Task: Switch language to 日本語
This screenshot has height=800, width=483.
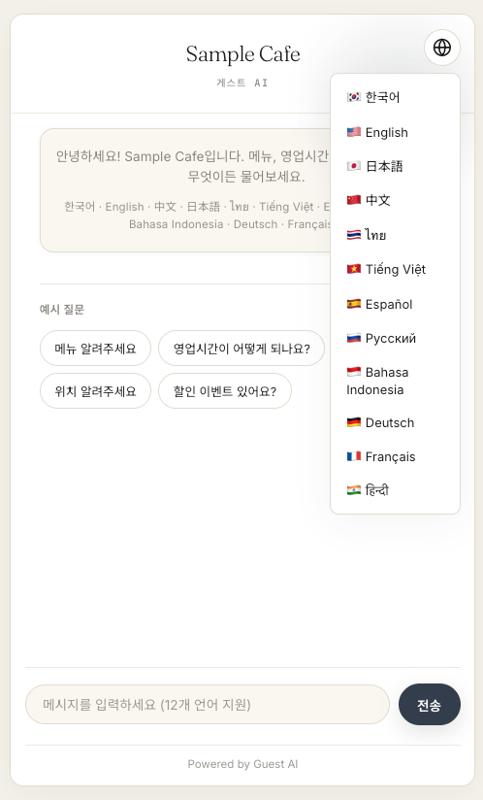Action: click(395, 166)
